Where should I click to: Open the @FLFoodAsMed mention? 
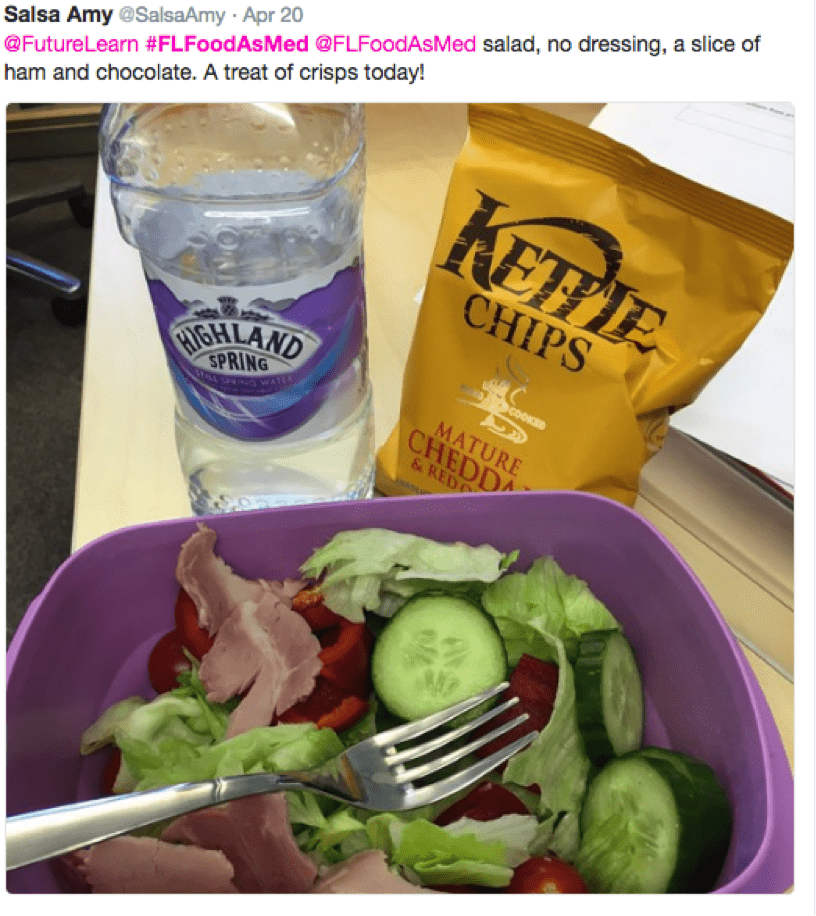pyautogui.click(x=396, y=46)
